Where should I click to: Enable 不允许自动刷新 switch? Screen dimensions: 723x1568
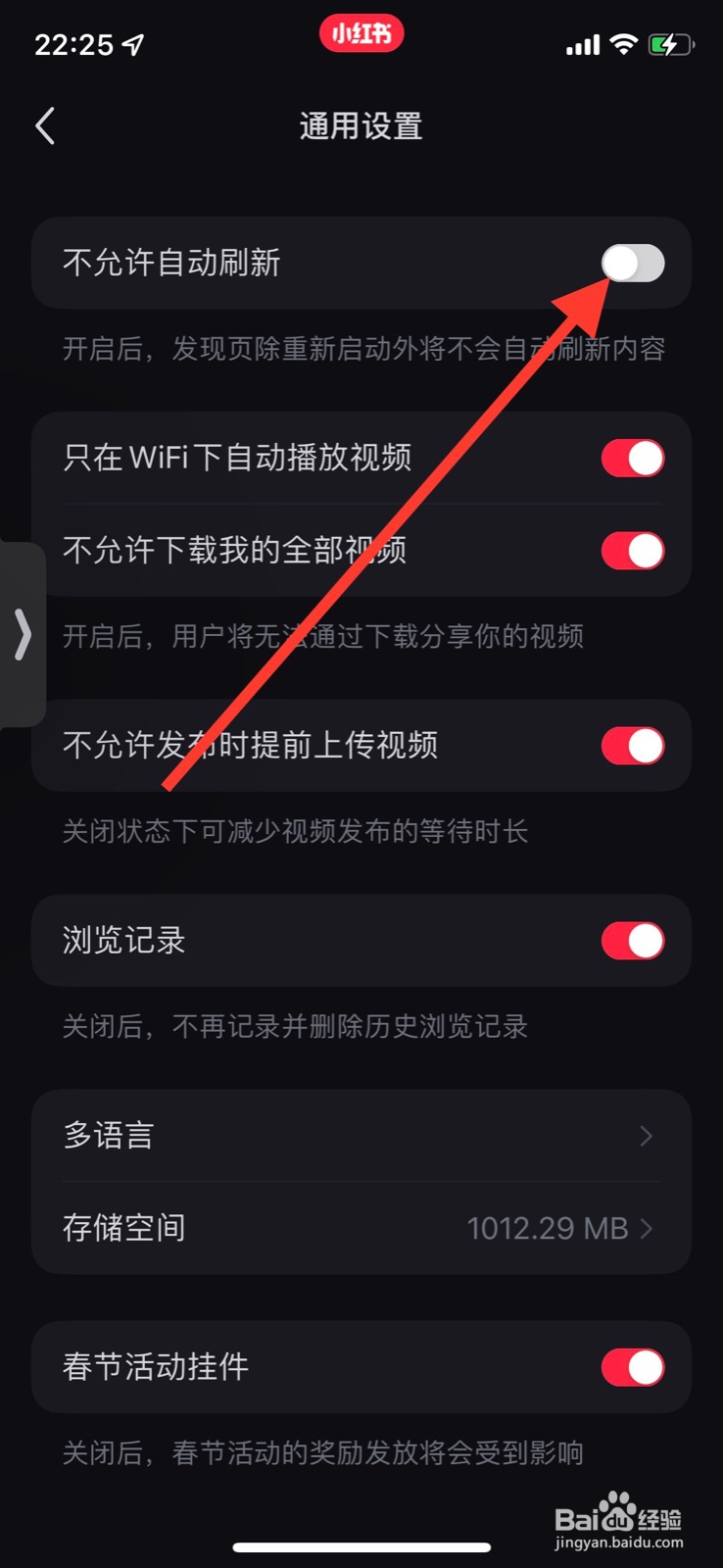(x=632, y=264)
